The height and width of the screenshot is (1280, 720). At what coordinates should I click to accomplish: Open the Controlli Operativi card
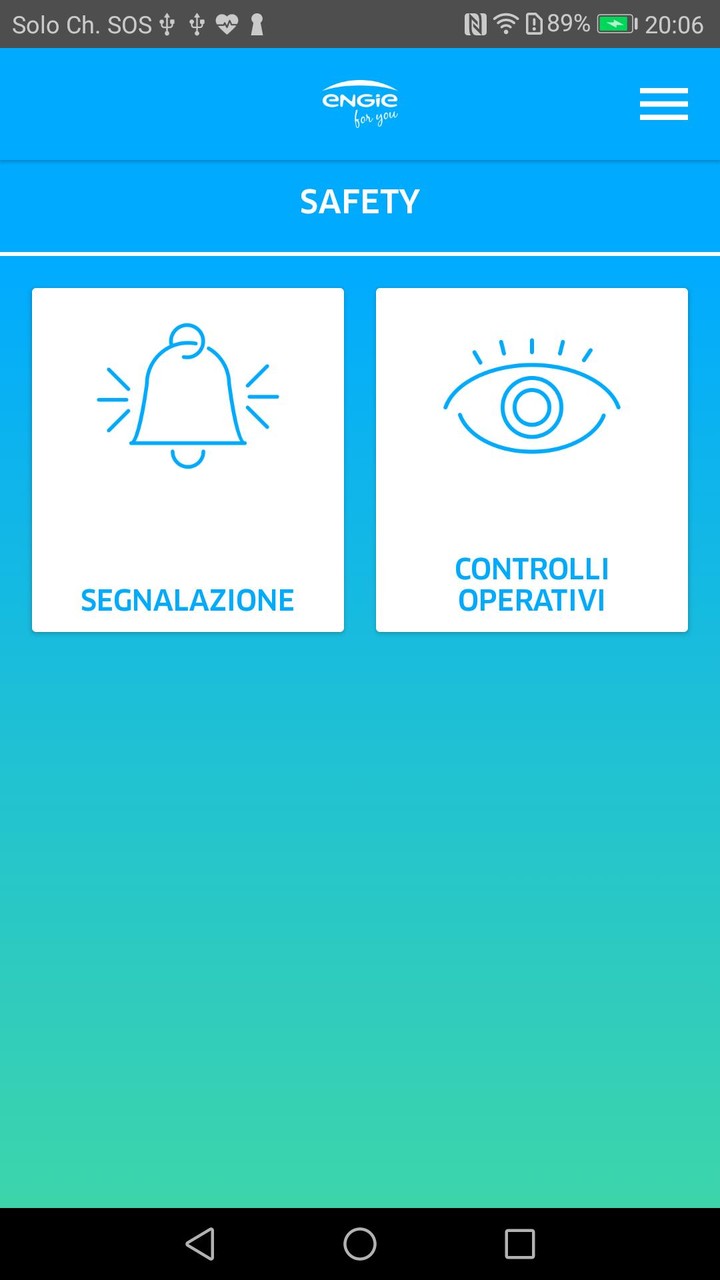coord(531,459)
